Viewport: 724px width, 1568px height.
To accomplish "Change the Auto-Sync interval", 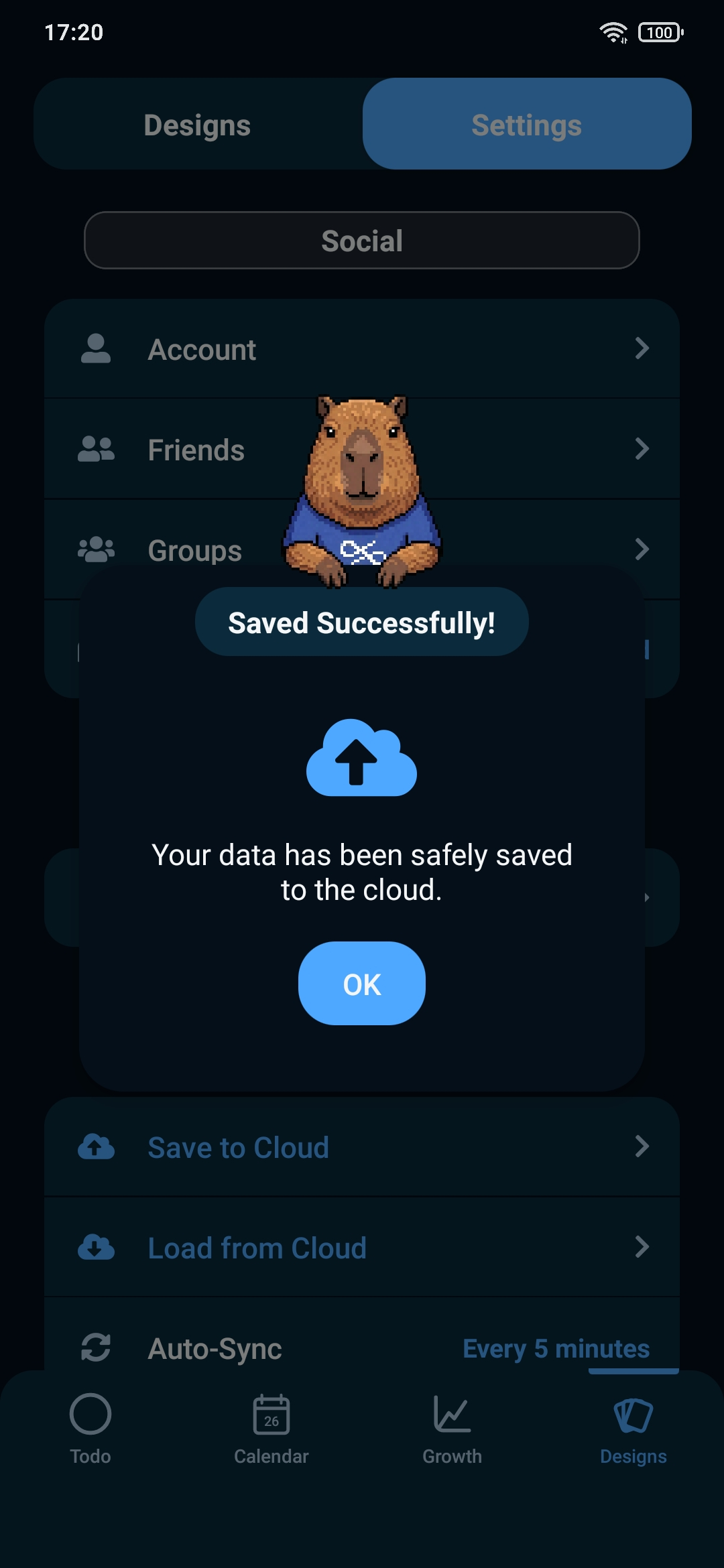I will click(x=555, y=1348).
